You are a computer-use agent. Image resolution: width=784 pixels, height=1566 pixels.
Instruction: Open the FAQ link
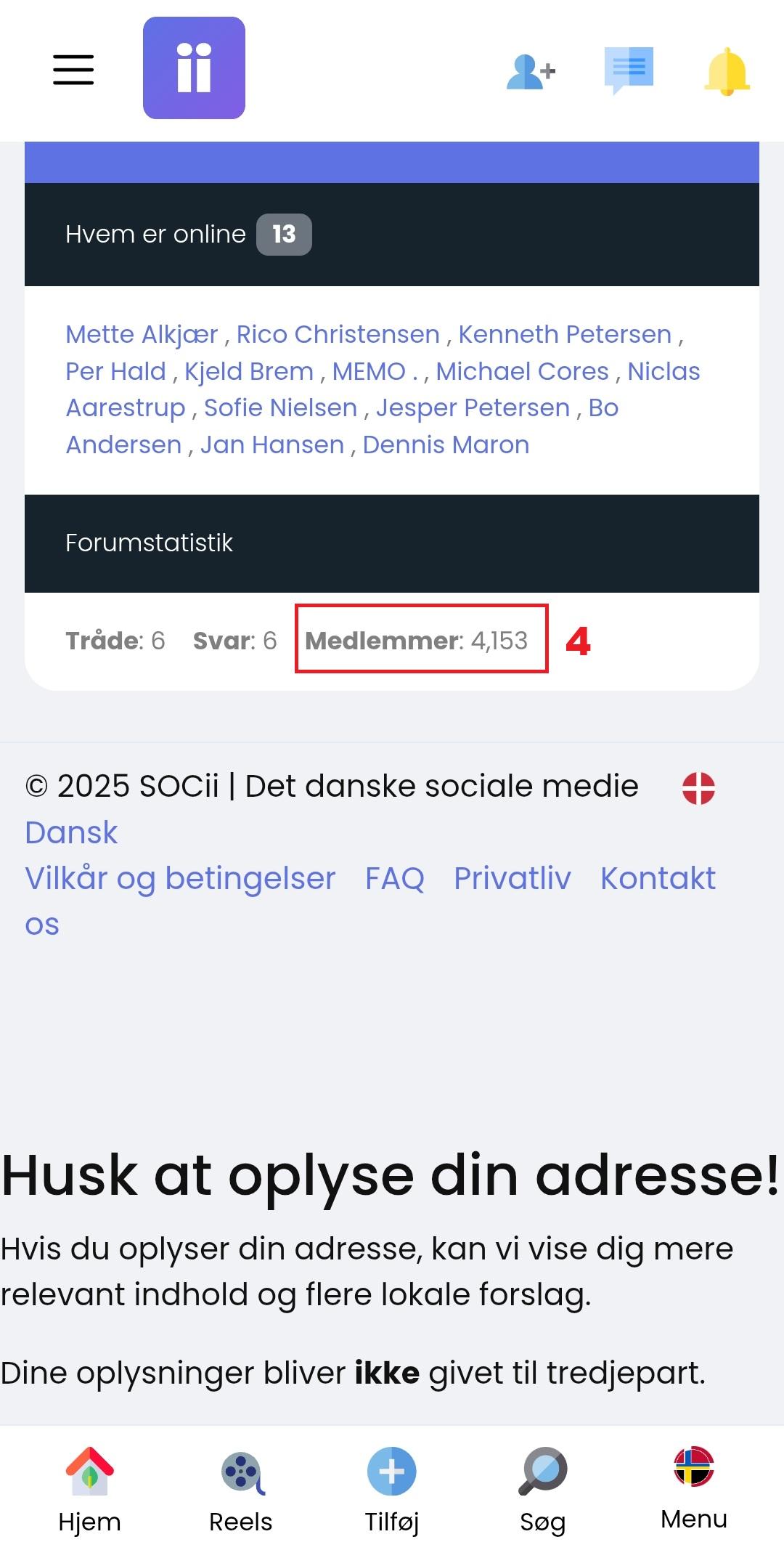(395, 879)
